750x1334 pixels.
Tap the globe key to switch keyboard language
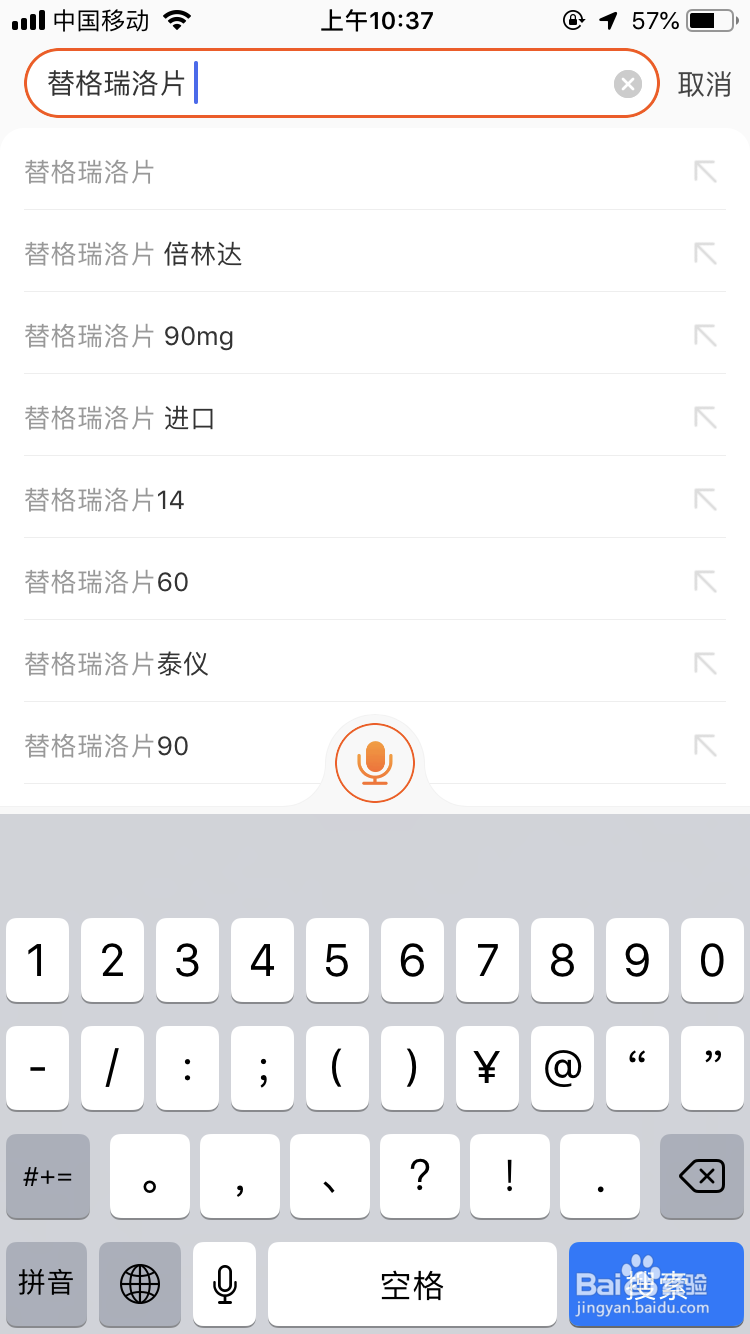point(140,1285)
